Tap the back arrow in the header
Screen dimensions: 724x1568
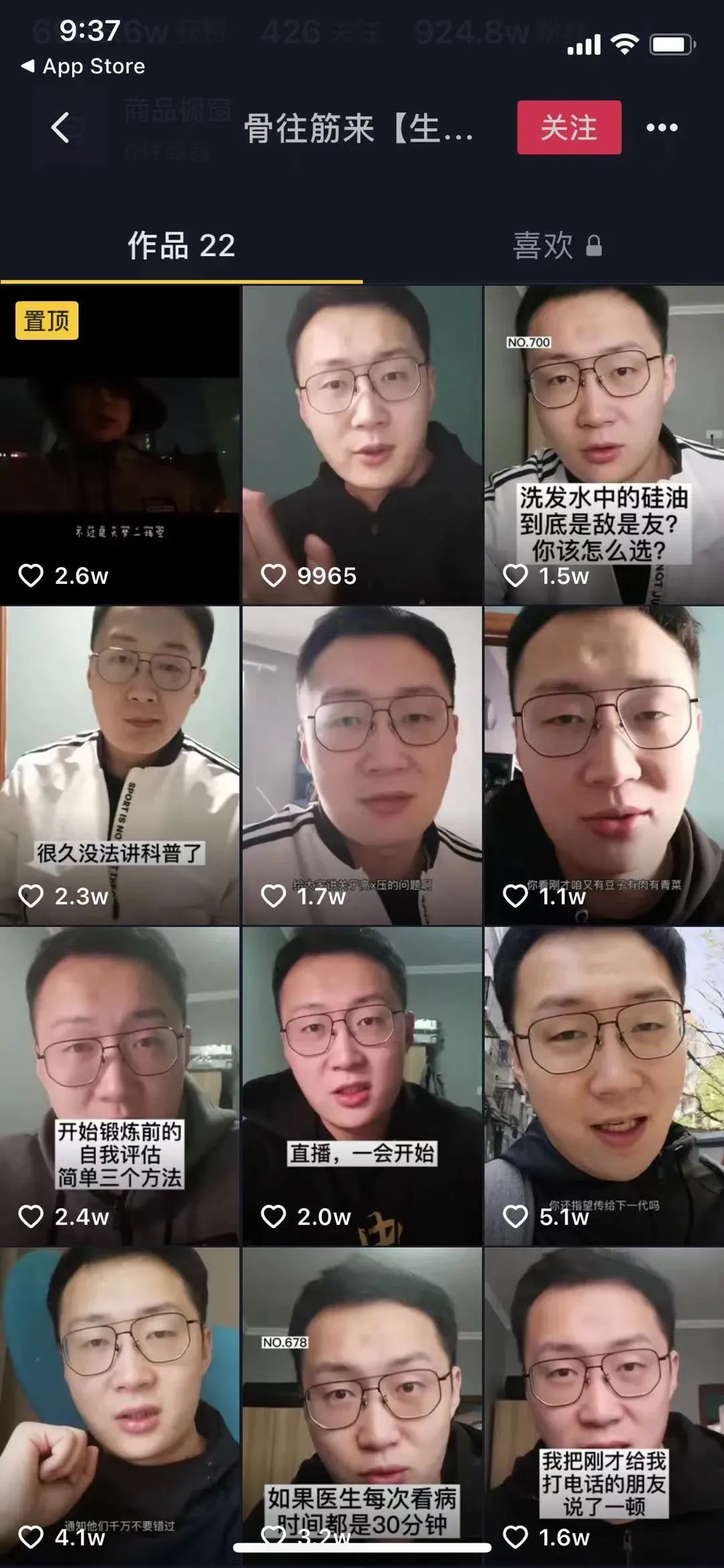(x=60, y=127)
